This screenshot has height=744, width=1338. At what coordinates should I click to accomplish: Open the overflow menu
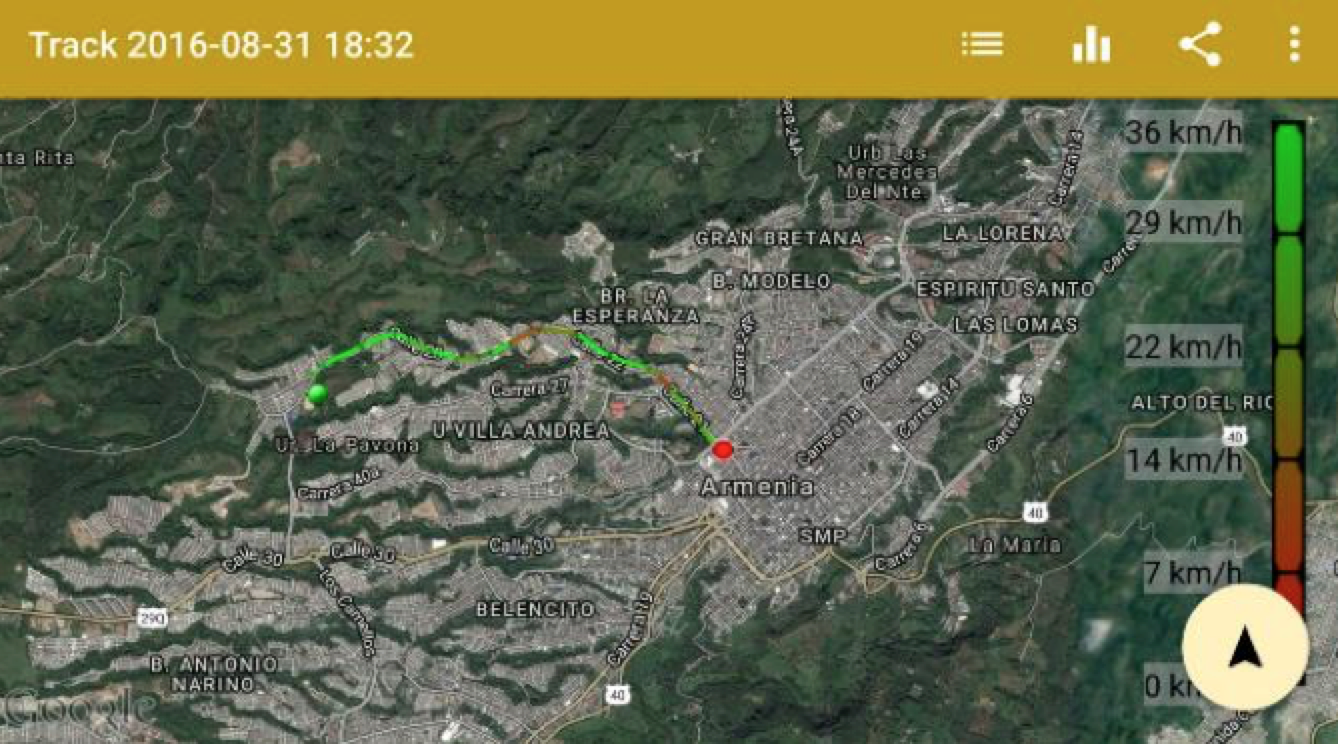click(1294, 45)
